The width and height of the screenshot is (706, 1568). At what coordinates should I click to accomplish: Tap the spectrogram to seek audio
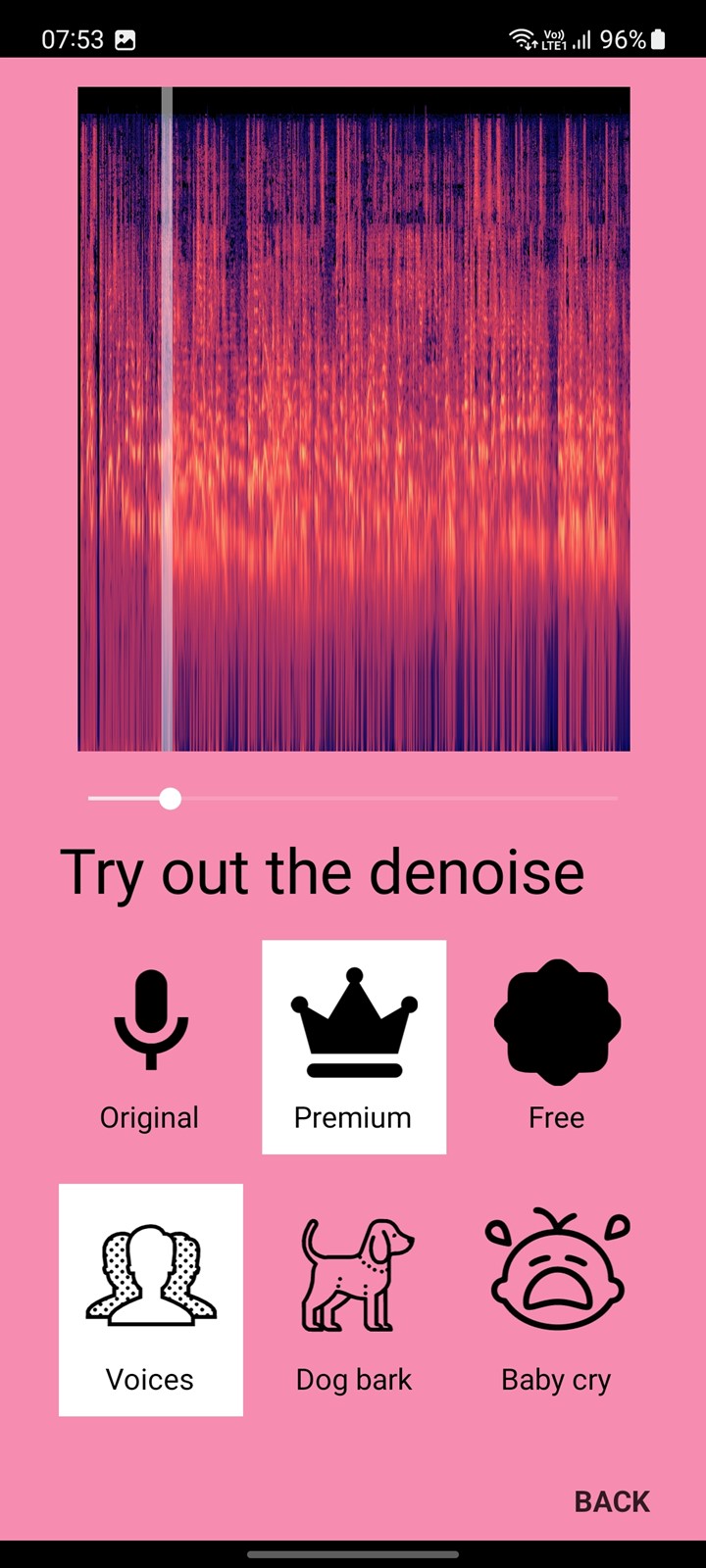click(x=354, y=419)
